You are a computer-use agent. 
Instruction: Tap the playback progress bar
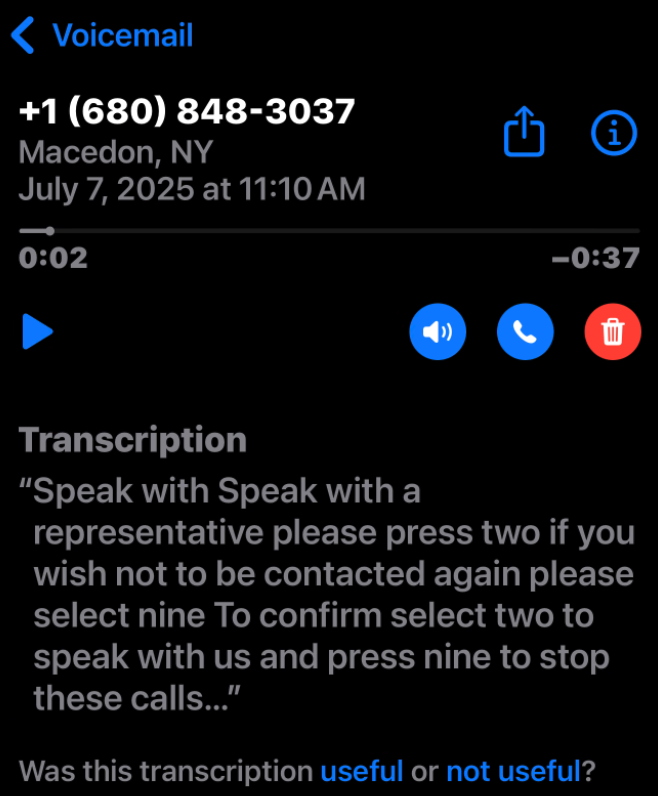point(328,231)
